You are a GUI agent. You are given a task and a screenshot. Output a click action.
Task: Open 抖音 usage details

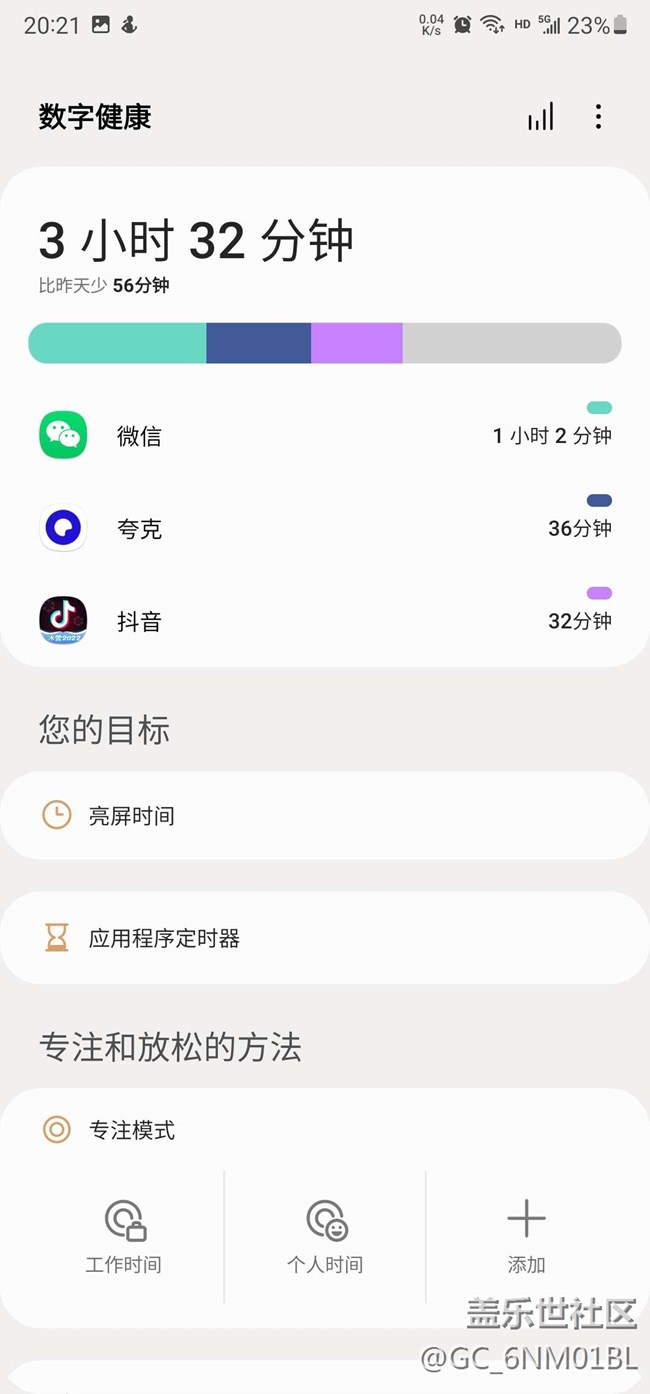[x=324, y=621]
